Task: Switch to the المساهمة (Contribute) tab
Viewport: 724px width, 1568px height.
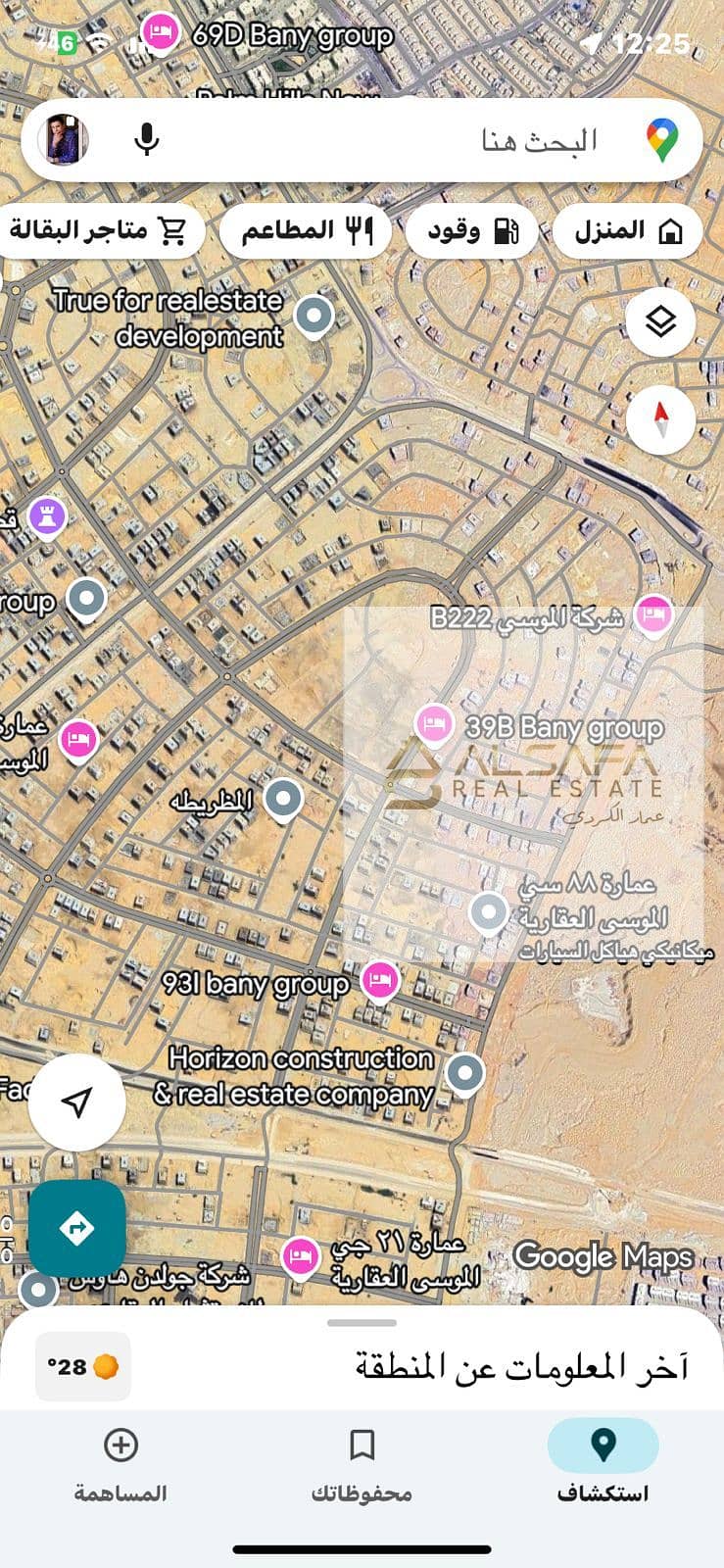Action: [x=121, y=1460]
